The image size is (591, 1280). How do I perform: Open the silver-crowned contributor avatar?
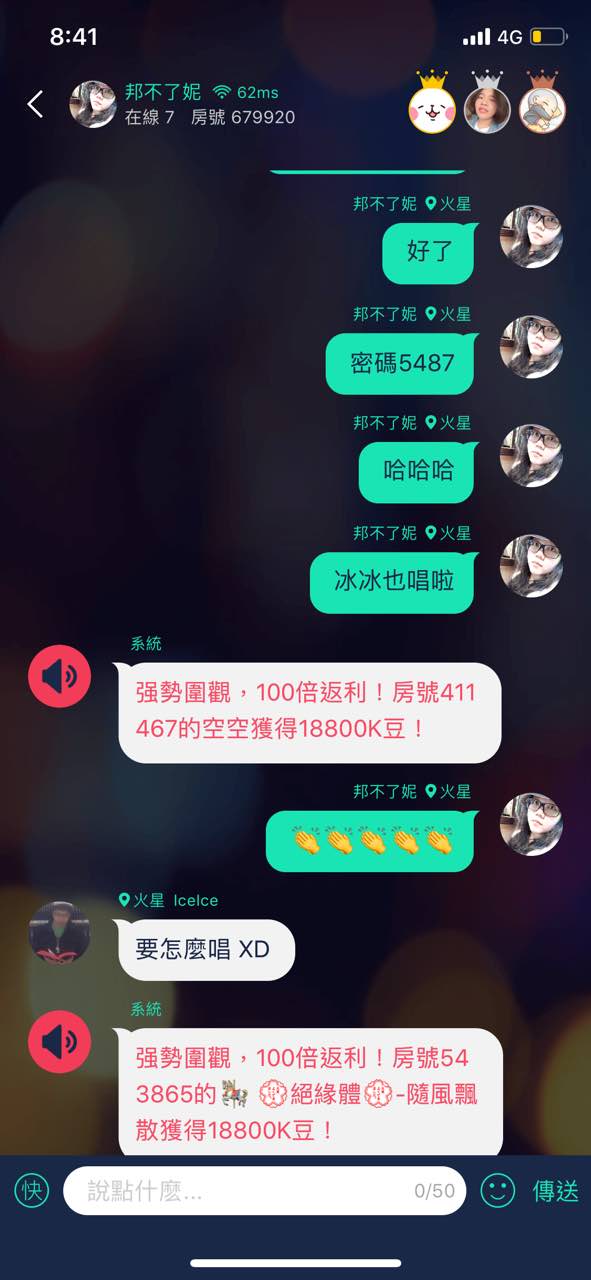487,104
